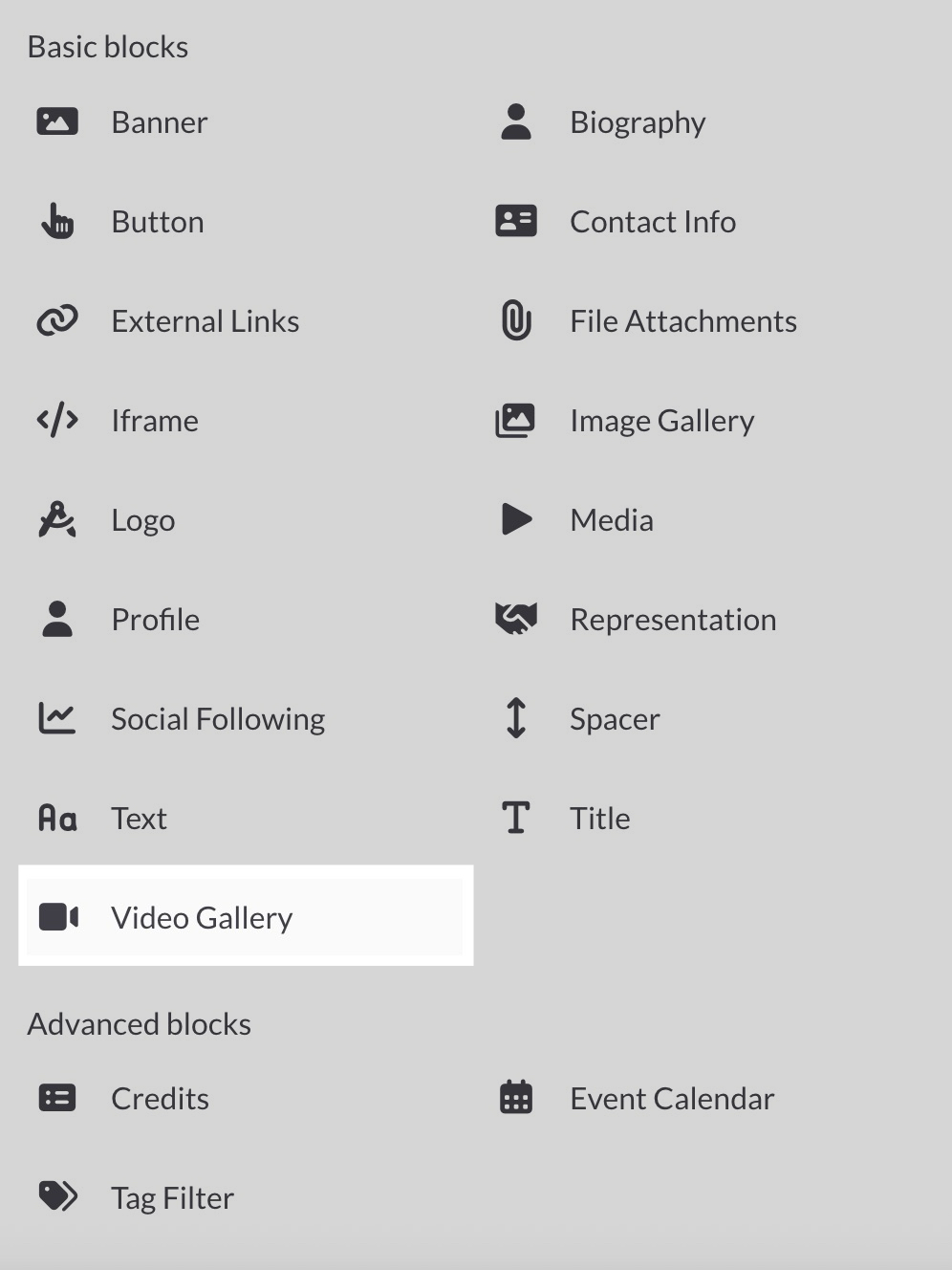Add the File Attachments block

tap(682, 321)
